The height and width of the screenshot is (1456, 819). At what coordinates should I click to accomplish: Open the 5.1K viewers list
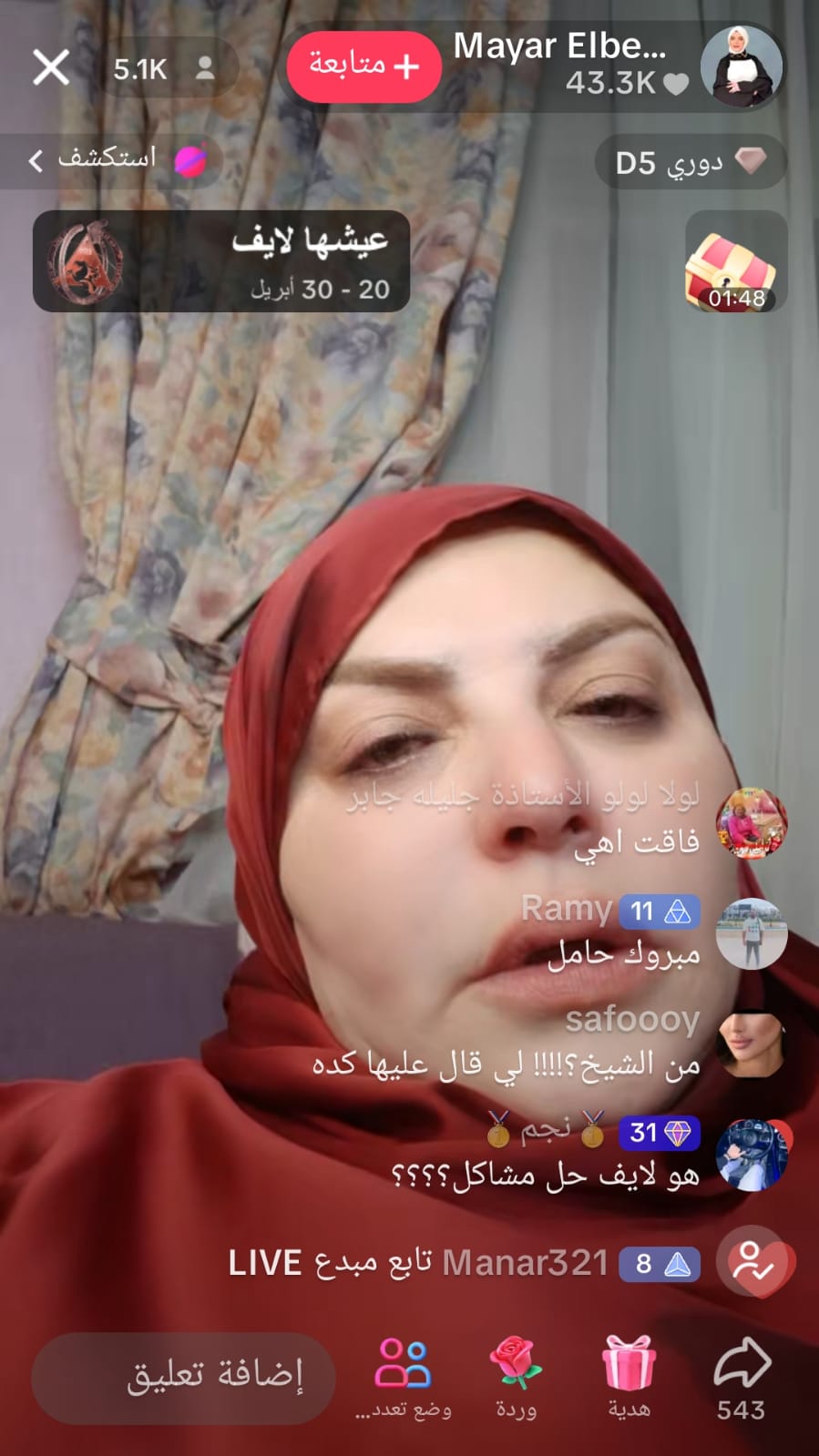point(164,68)
